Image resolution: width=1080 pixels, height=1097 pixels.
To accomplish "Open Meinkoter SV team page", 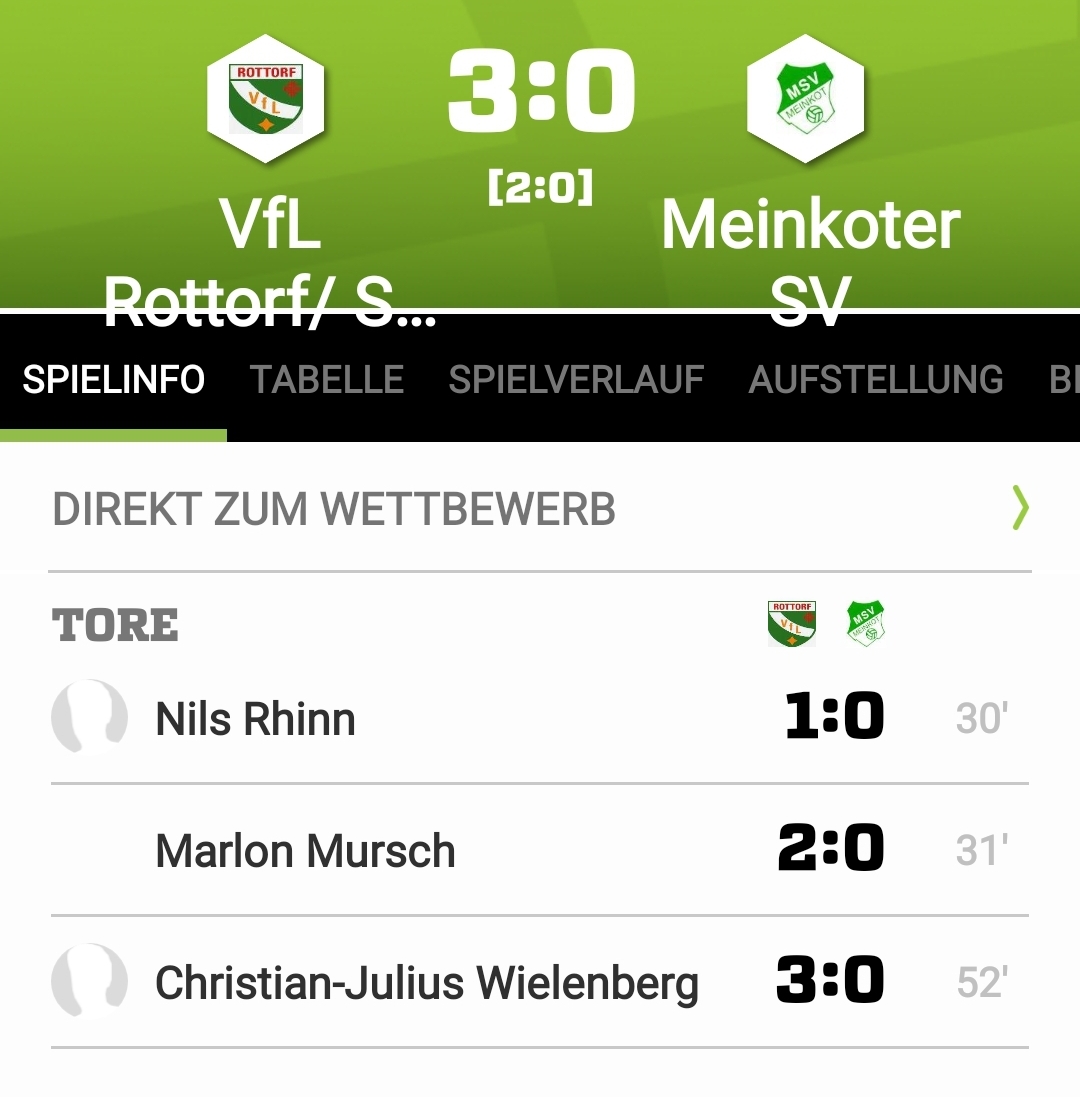I will point(805,99).
